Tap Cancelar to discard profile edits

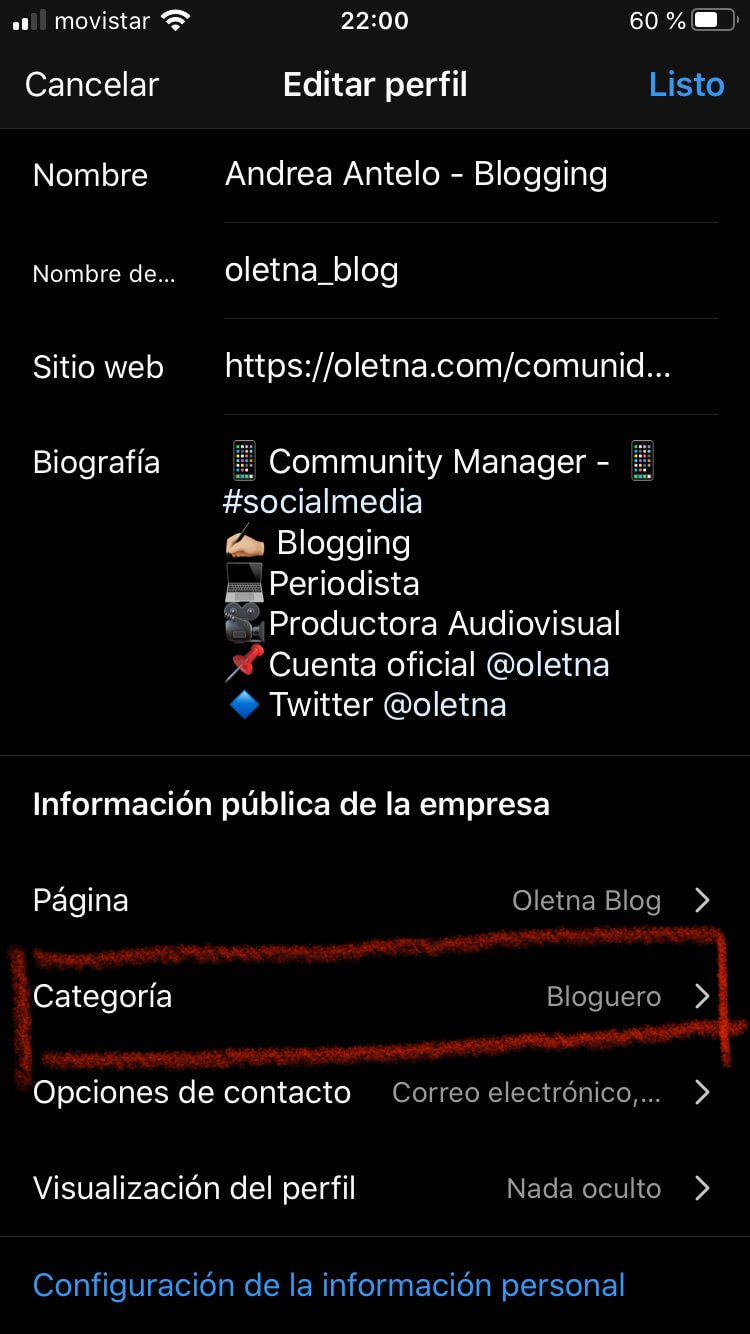point(92,84)
